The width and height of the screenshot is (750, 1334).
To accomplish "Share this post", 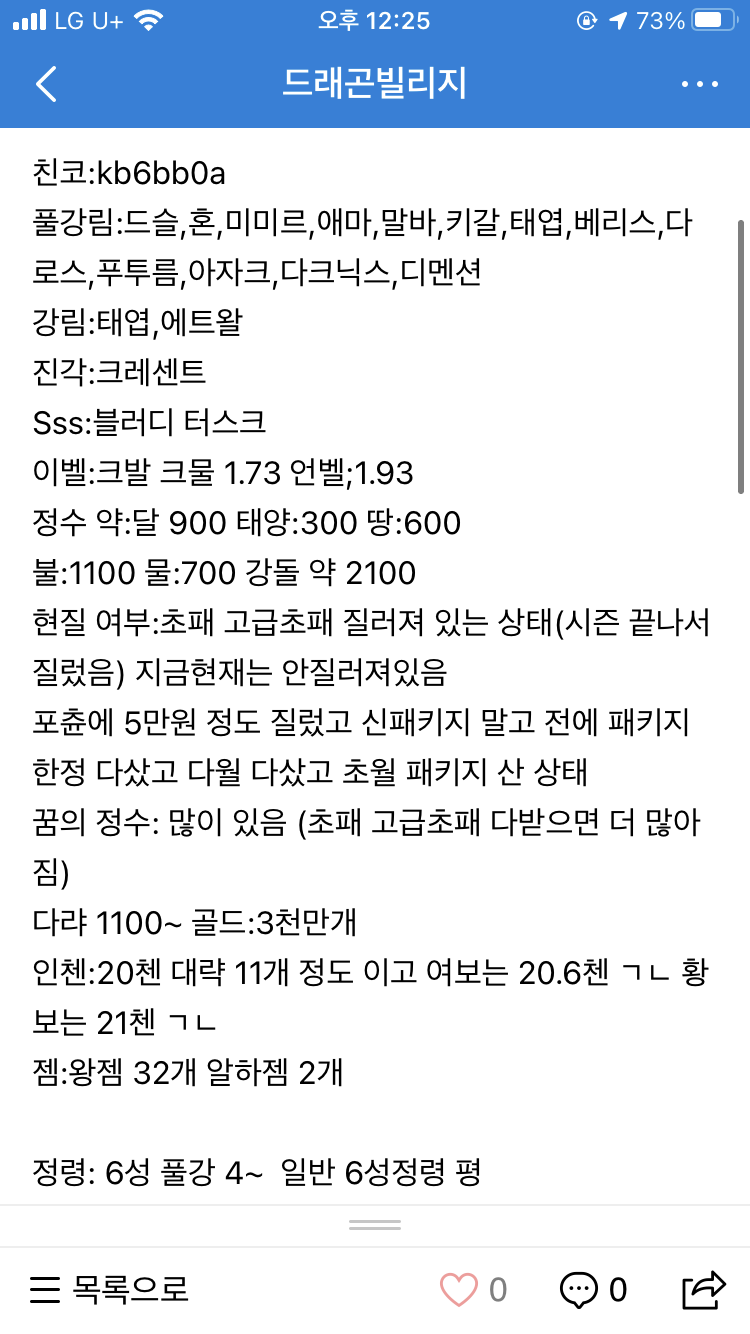I will 702,1289.
